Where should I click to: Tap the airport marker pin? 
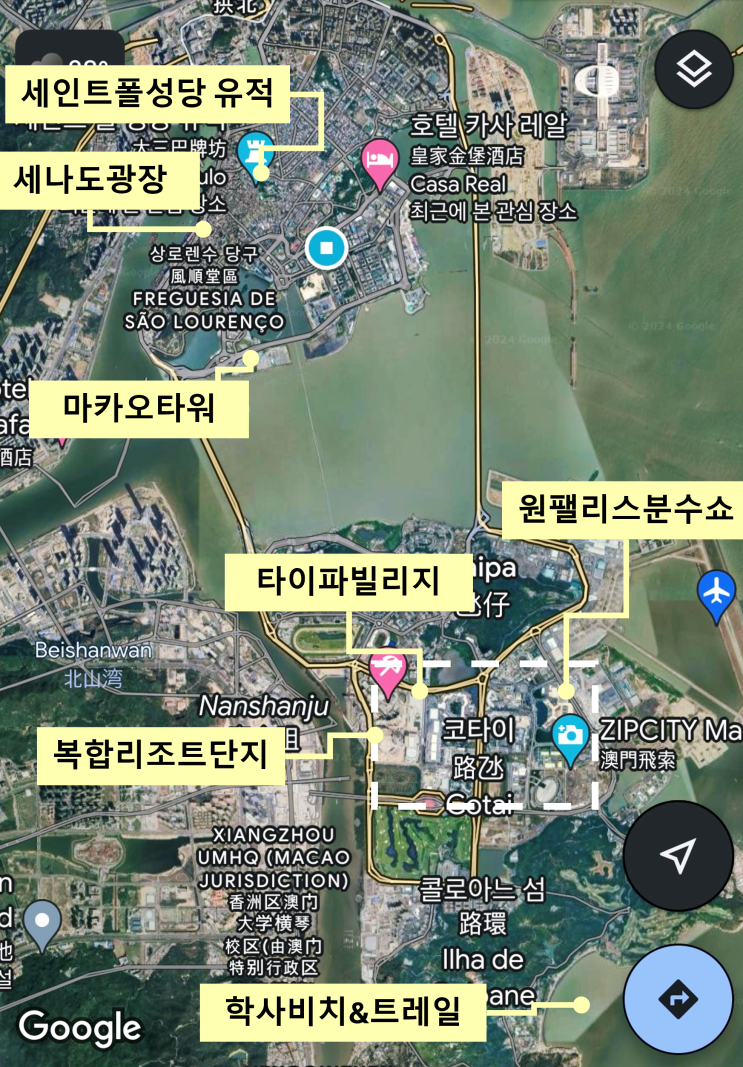click(716, 596)
